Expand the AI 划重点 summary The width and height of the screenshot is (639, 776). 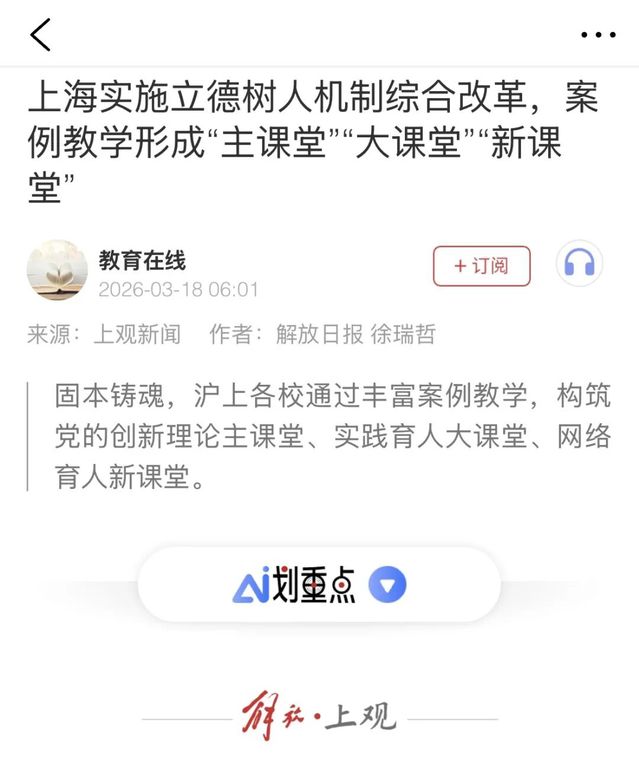[x=319, y=585]
